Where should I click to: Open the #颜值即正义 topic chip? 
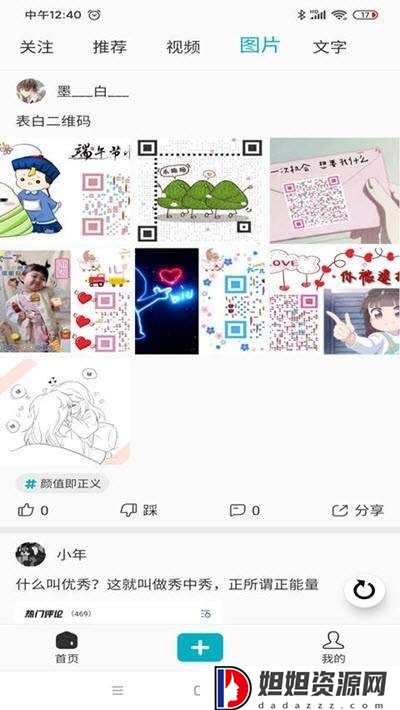tap(63, 484)
